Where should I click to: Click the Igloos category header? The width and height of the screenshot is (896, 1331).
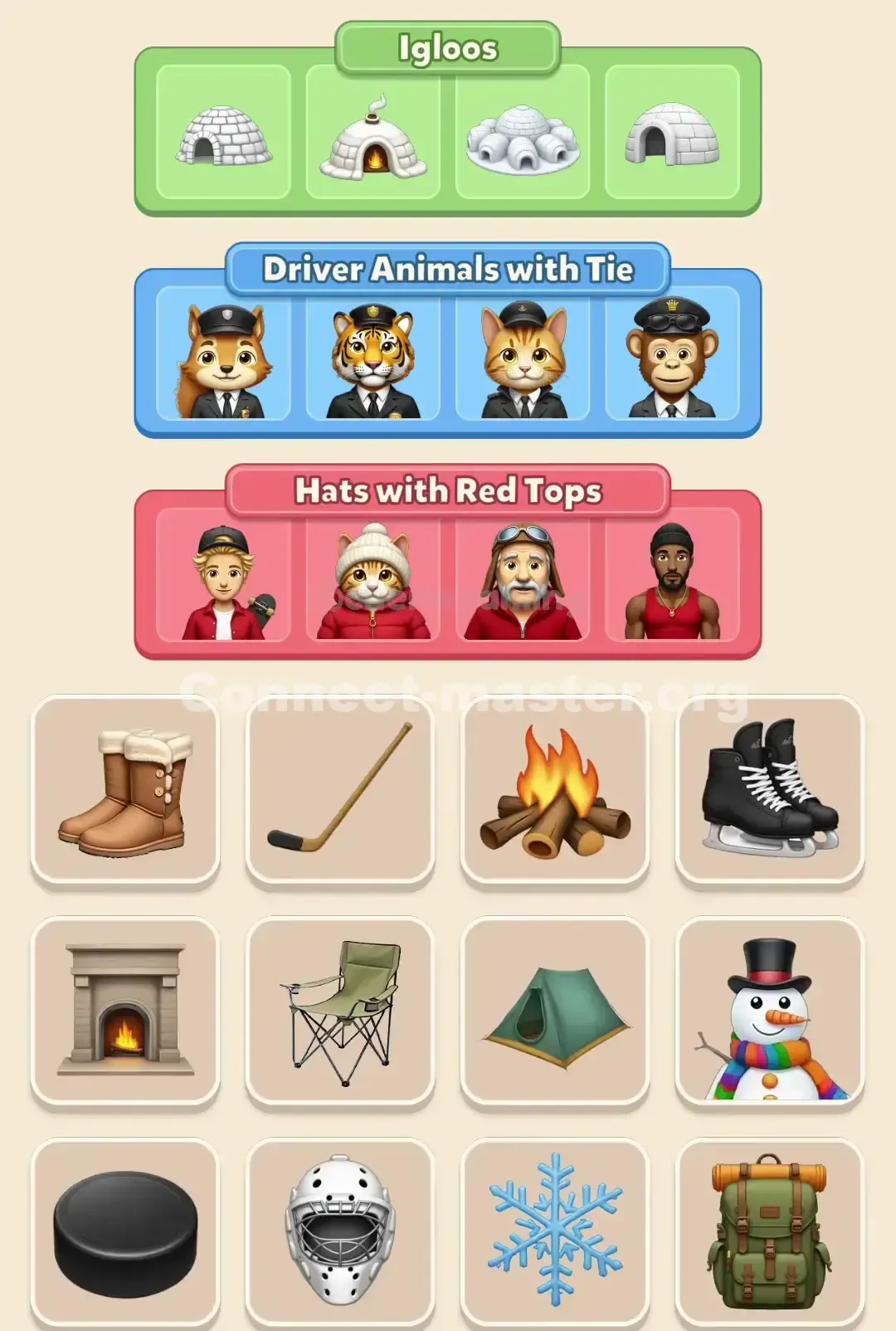coord(448,47)
